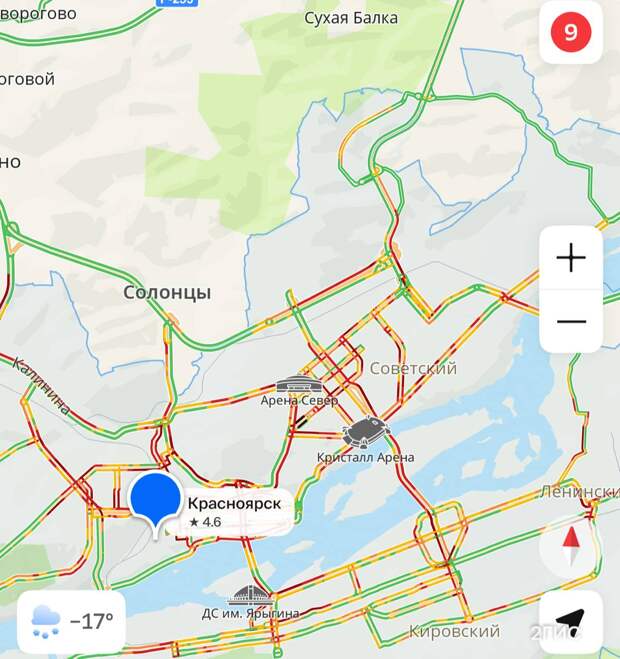Open the weather widget showing −17°
The image size is (620, 659).
tap(71, 621)
